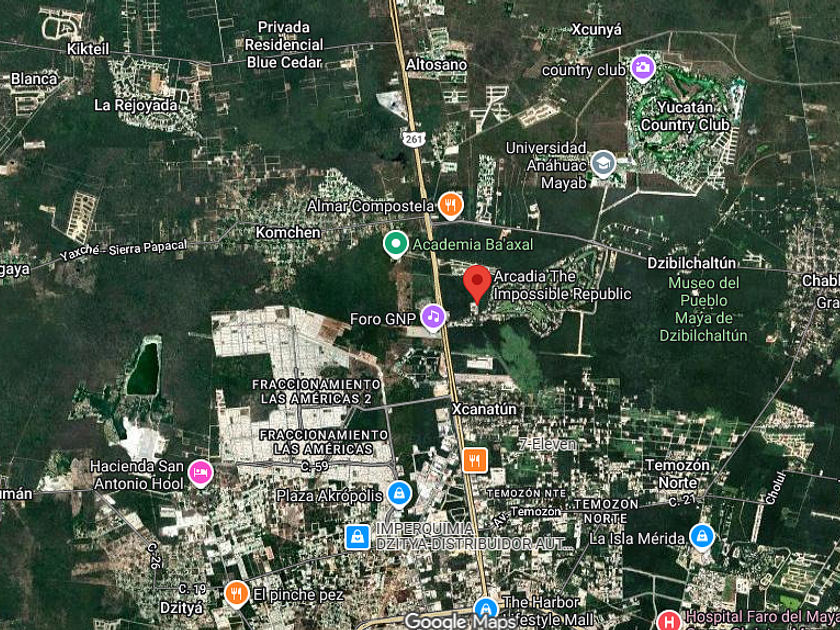Tap the IMPERQUIMIA Dzitya shopping marker

[x=356, y=537]
